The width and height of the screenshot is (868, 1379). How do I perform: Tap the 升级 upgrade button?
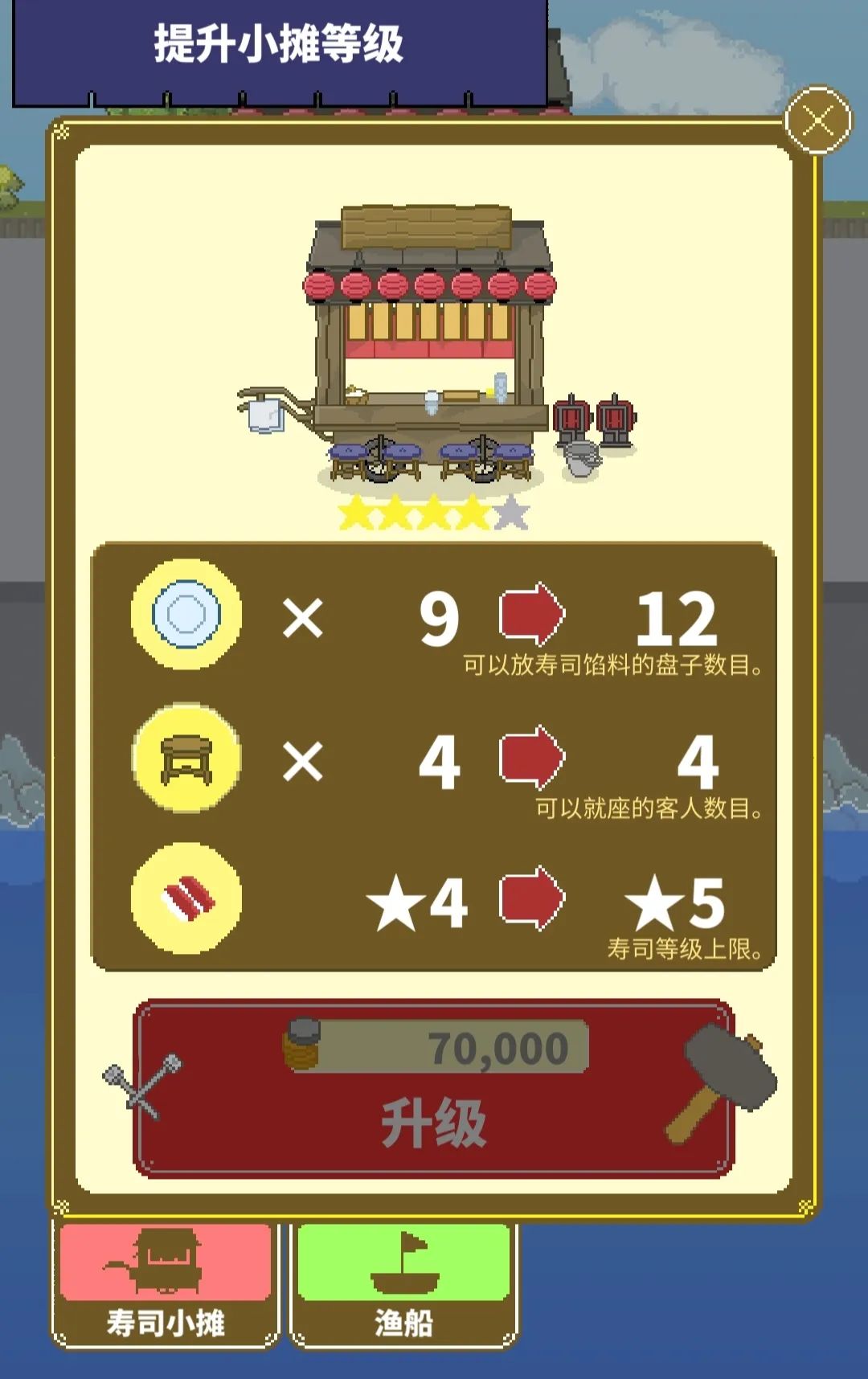434,1090
